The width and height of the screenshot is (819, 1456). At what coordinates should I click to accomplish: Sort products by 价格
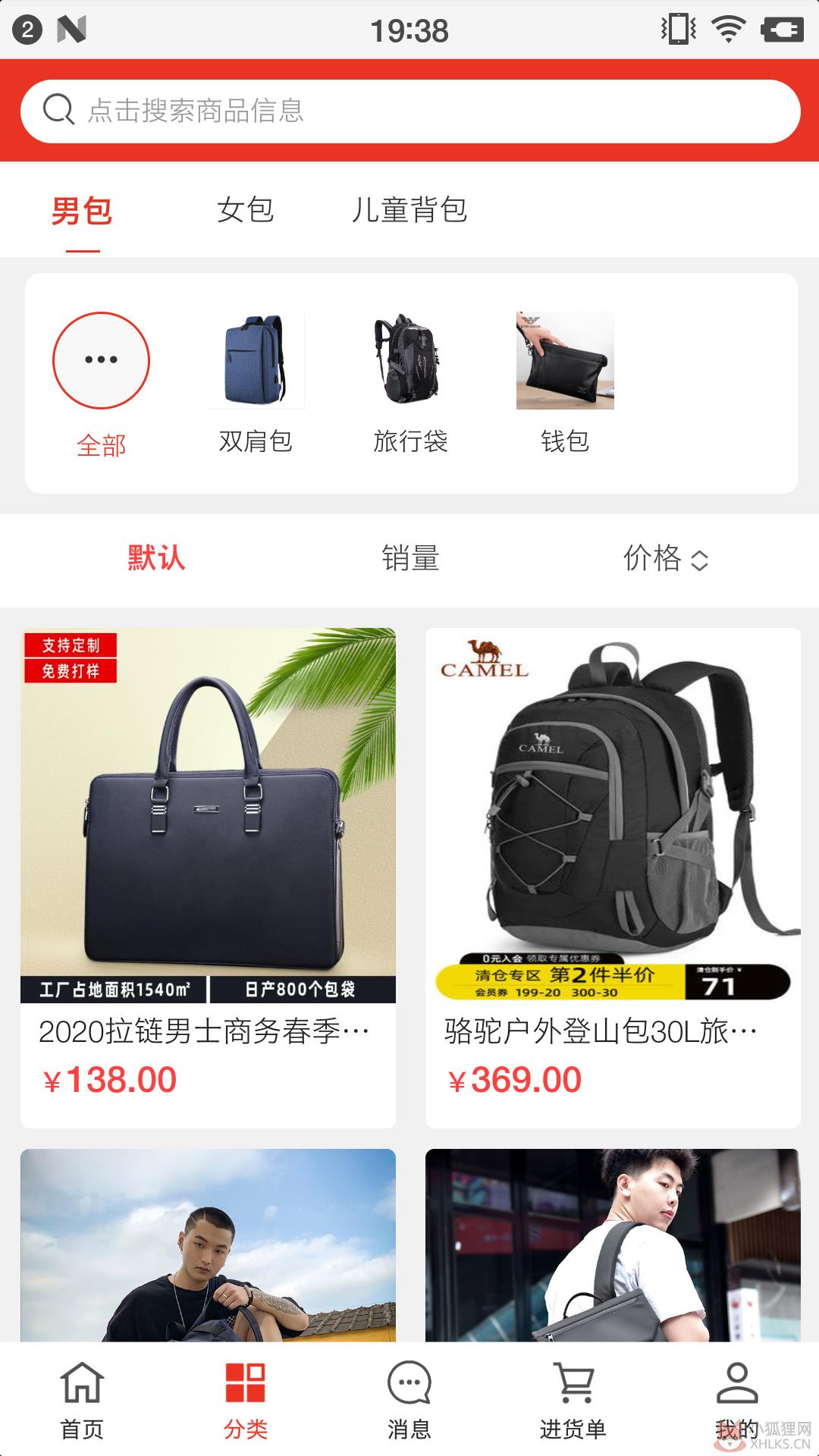[666, 558]
